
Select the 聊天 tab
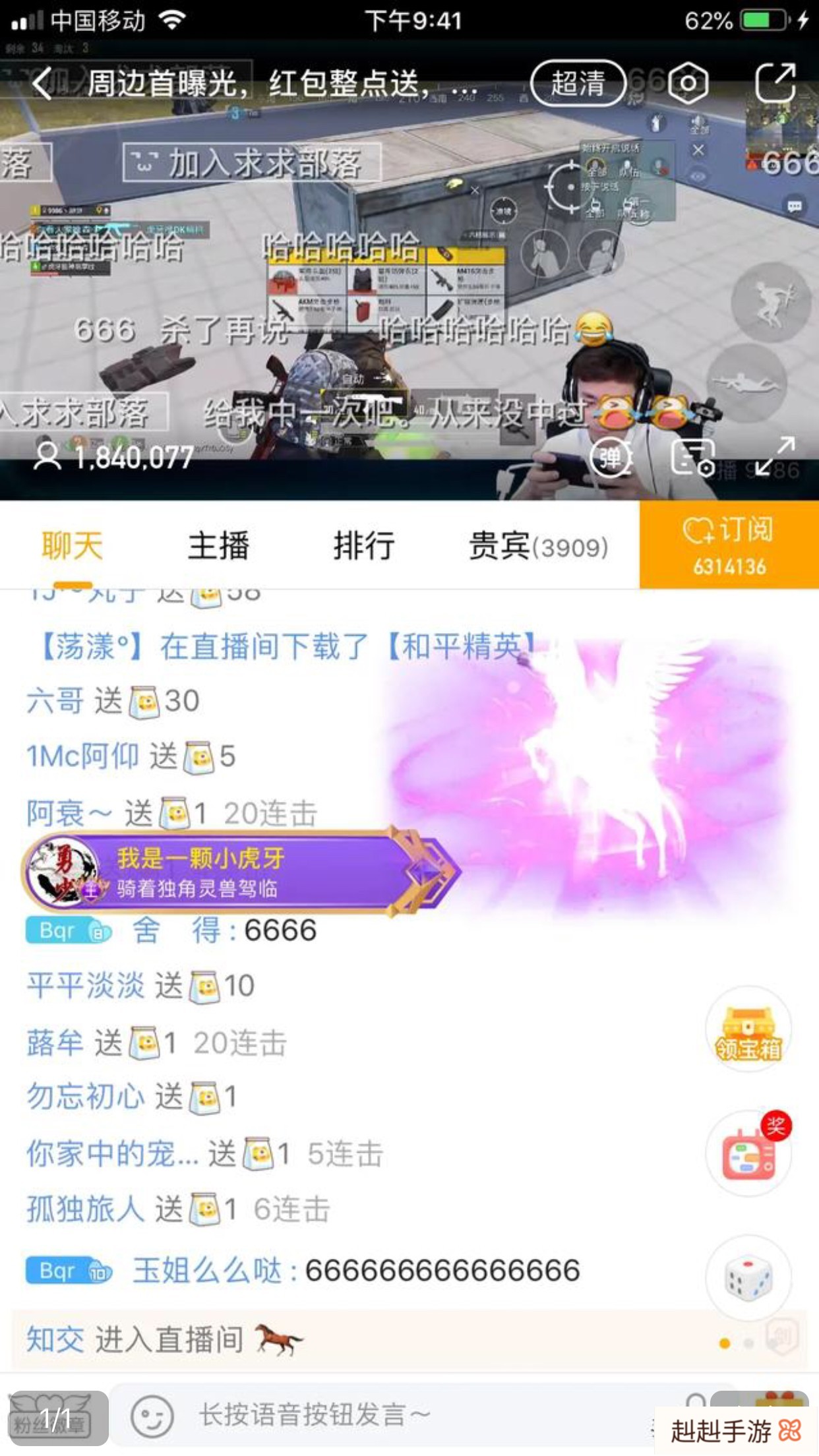click(73, 546)
